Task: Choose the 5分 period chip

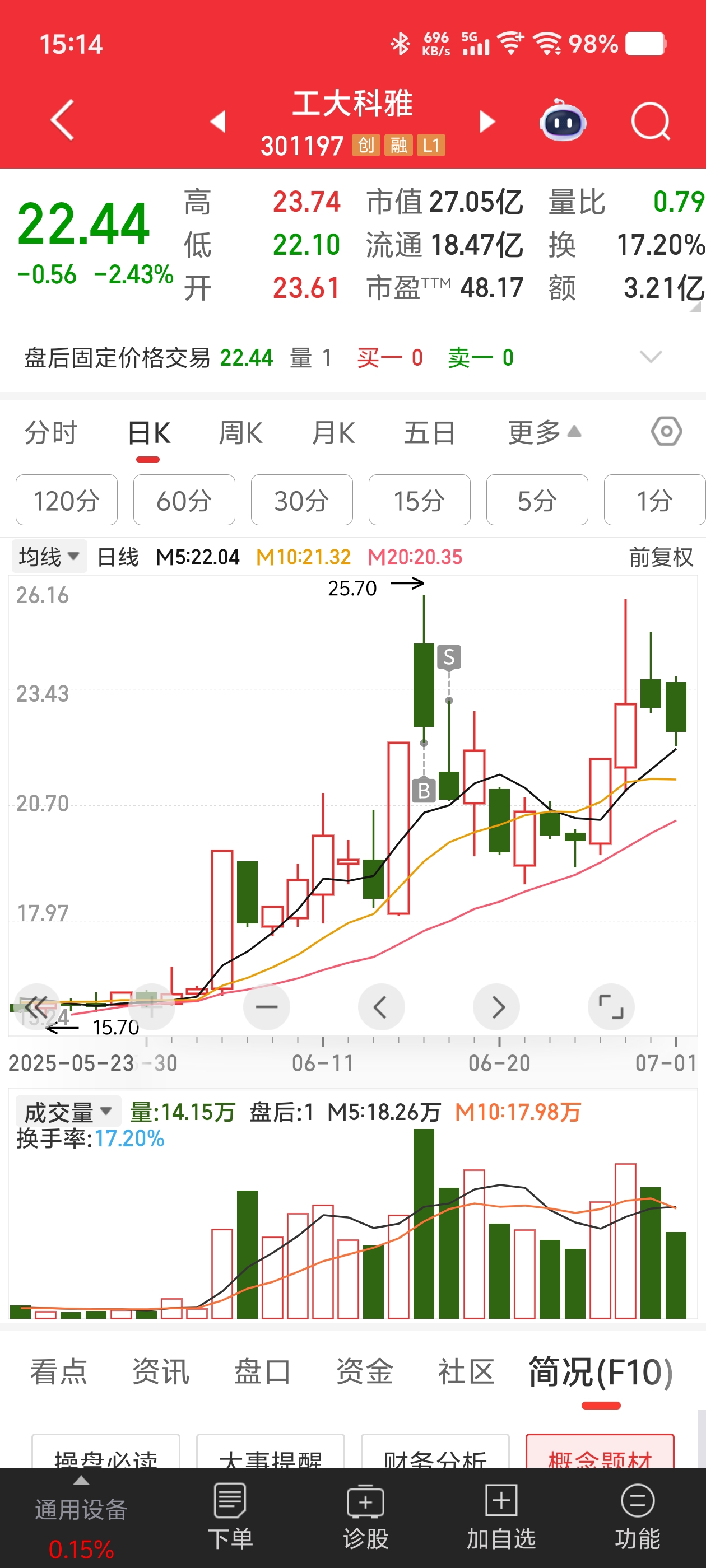Action: (x=537, y=500)
